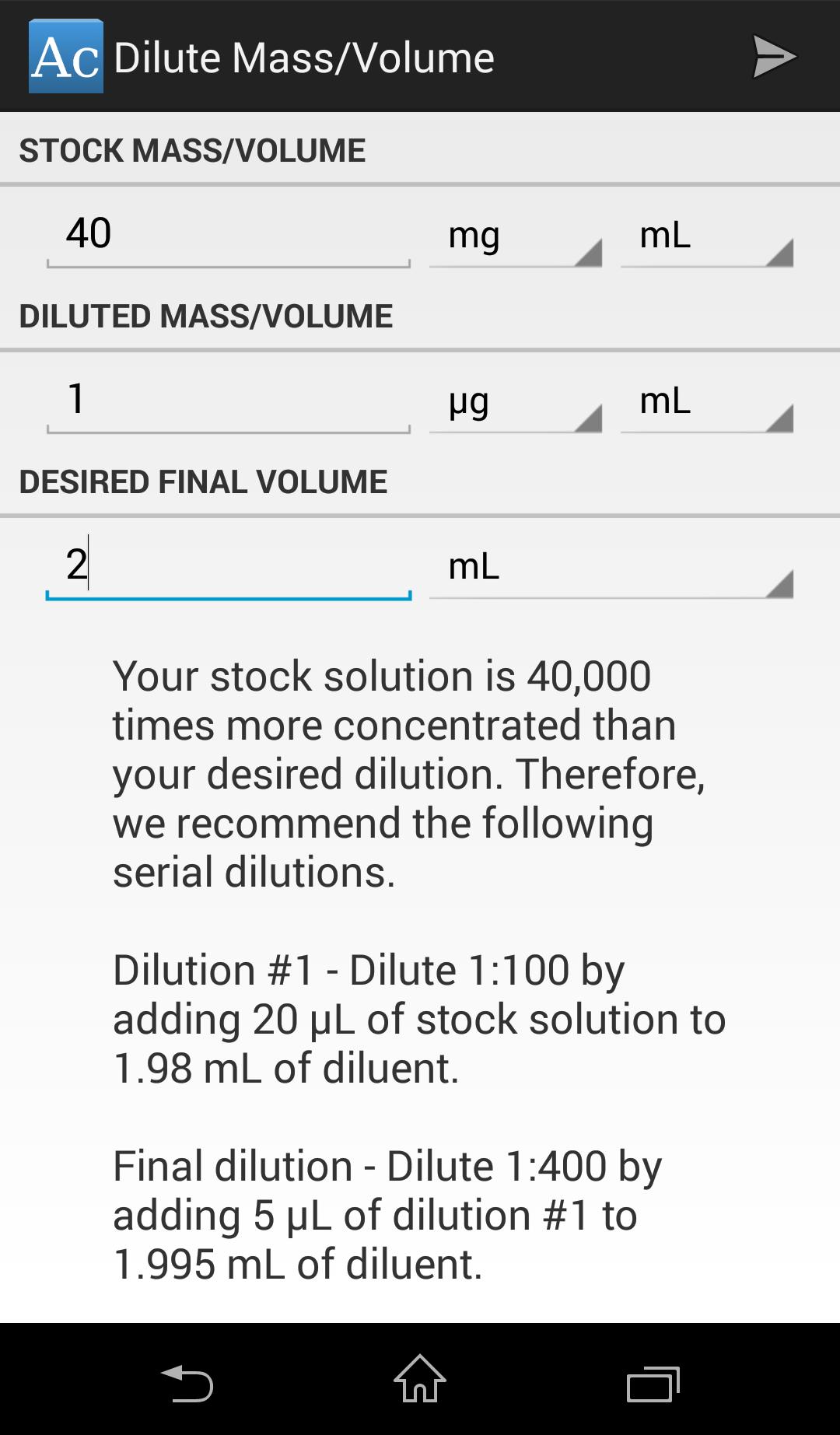The height and width of the screenshot is (1435, 840).
Task: Go back with the system back button
Action: click(187, 1382)
